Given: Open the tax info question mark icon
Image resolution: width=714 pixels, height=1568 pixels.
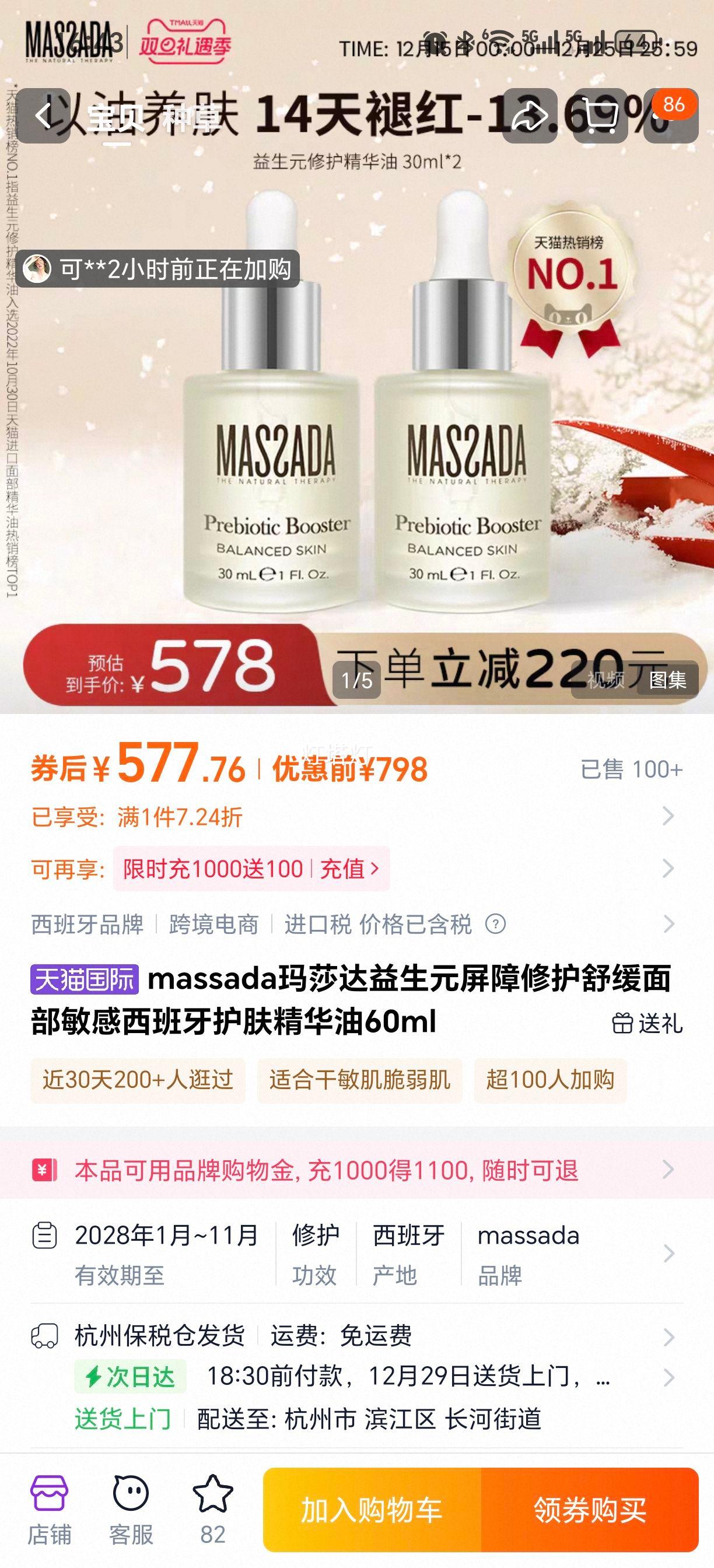Looking at the screenshot, I should pos(496,924).
